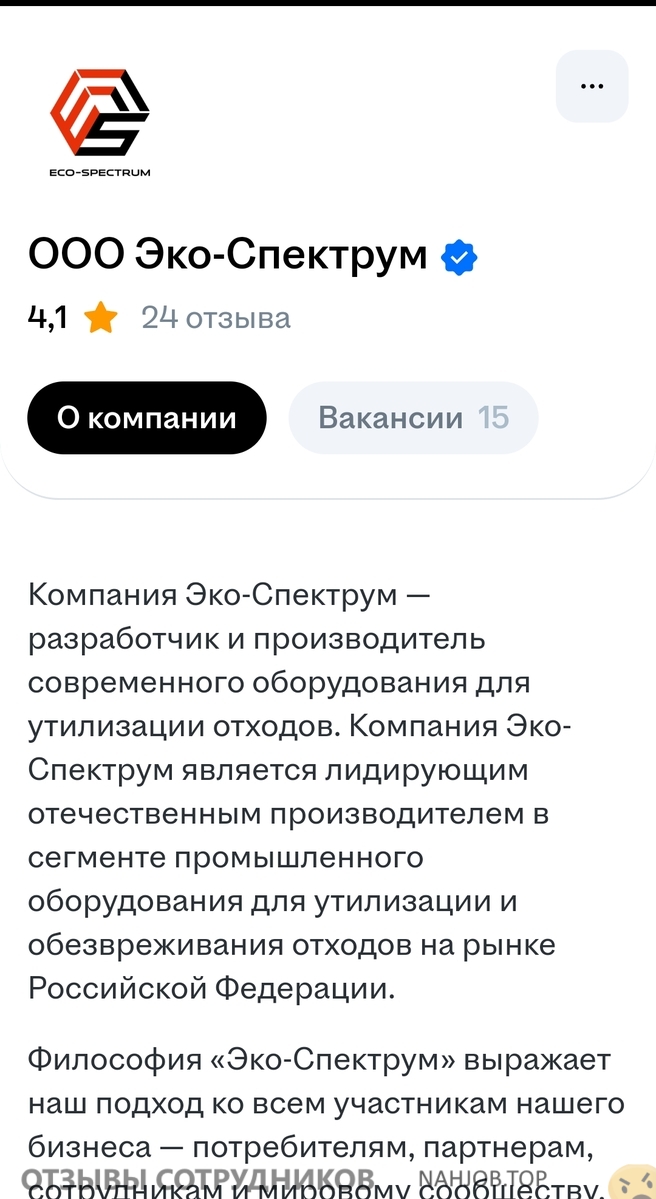Open the 24 отзыва reviews
The width and height of the screenshot is (656, 1199).
click(215, 317)
